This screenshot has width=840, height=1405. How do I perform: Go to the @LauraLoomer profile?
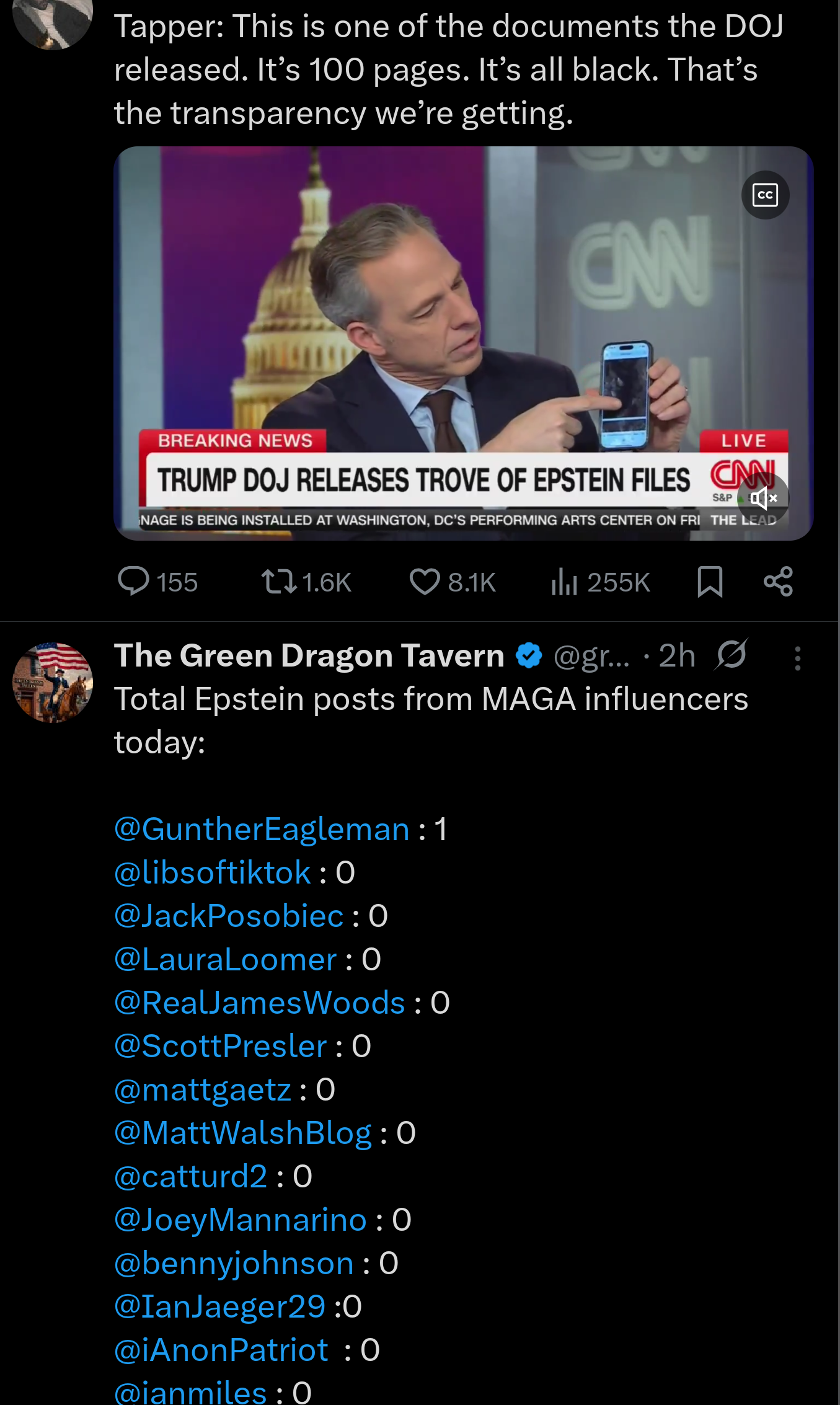(x=226, y=960)
